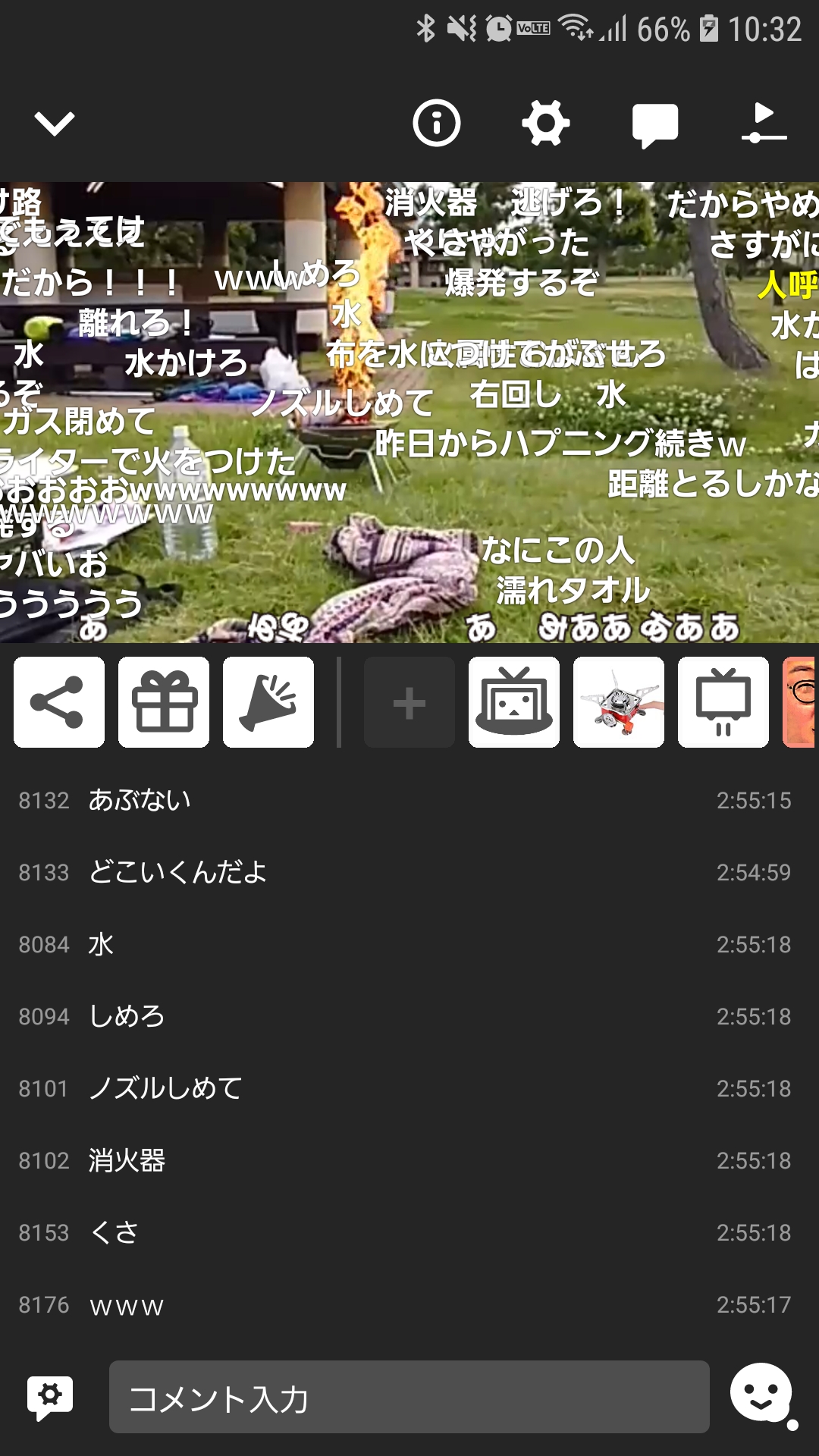Open comment 8133 どこいくんだよ

click(x=409, y=872)
